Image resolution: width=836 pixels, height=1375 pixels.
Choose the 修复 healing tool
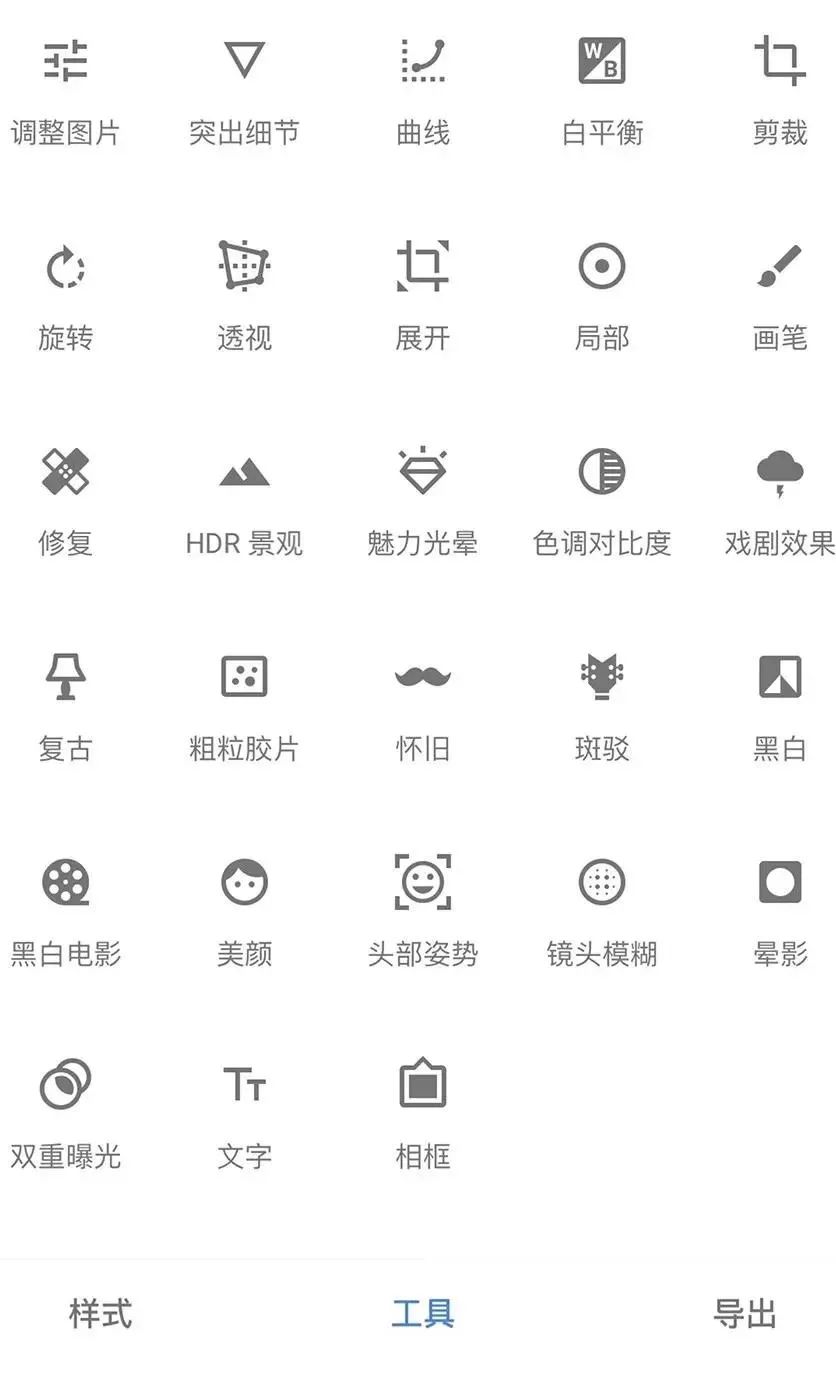pyautogui.click(x=66, y=503)
